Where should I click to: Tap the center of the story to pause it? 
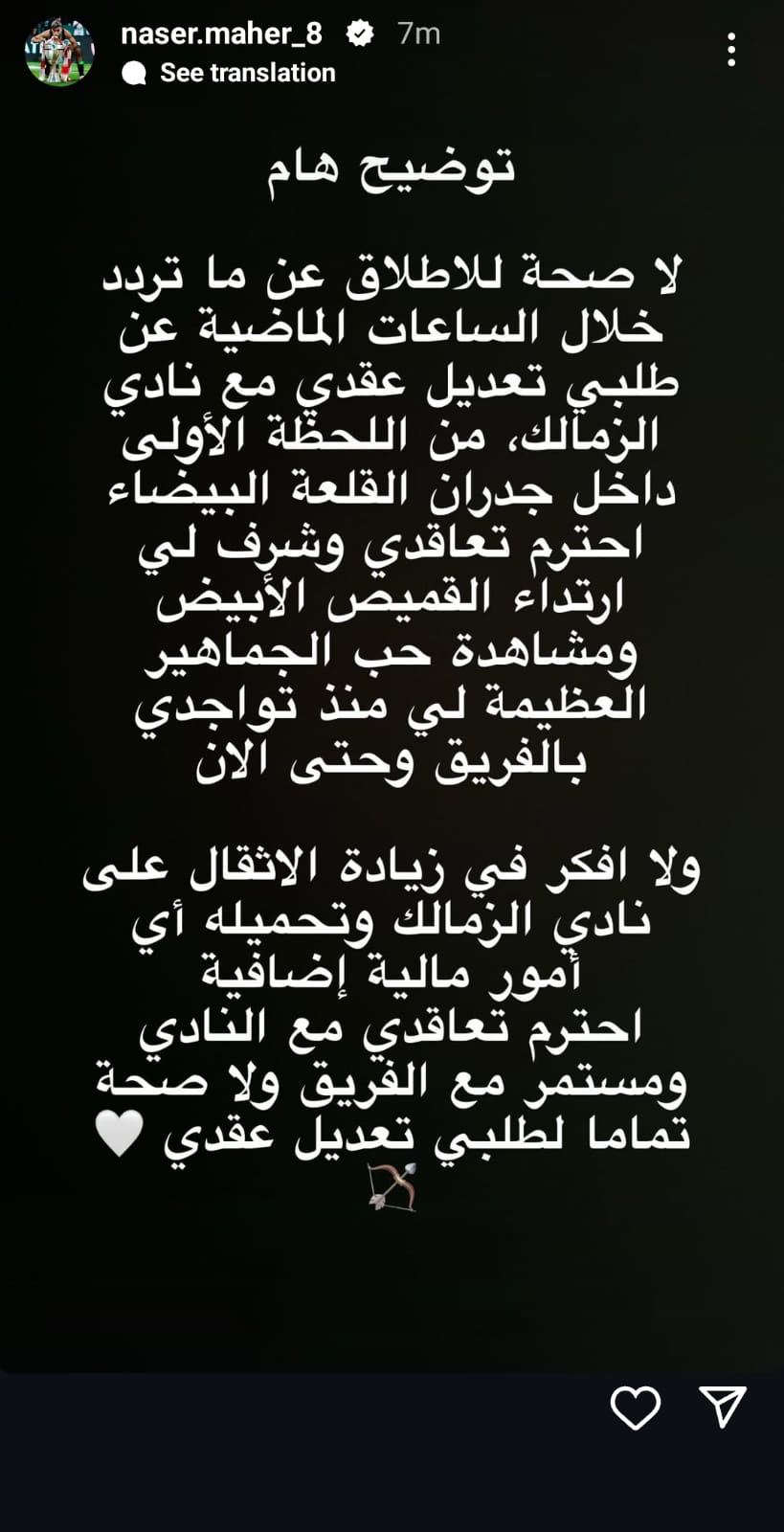tap(392, 766)
